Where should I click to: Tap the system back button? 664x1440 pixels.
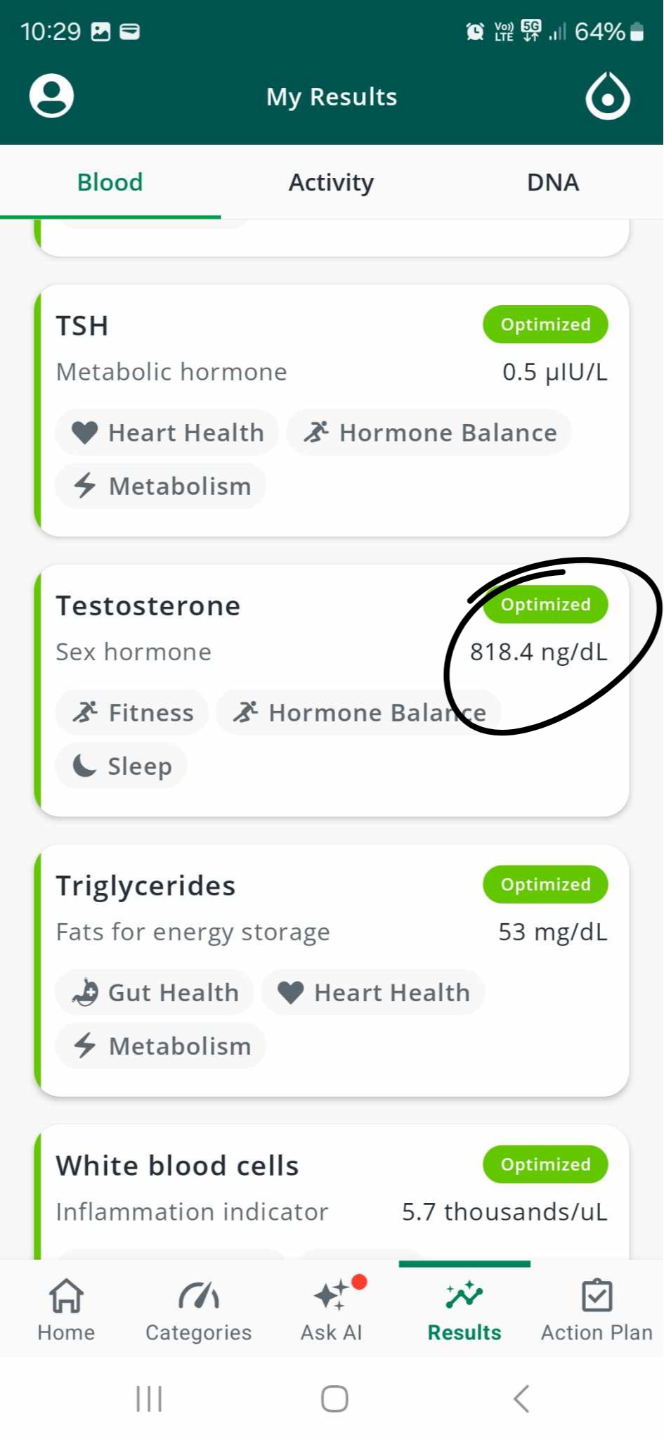point(520,1398)
